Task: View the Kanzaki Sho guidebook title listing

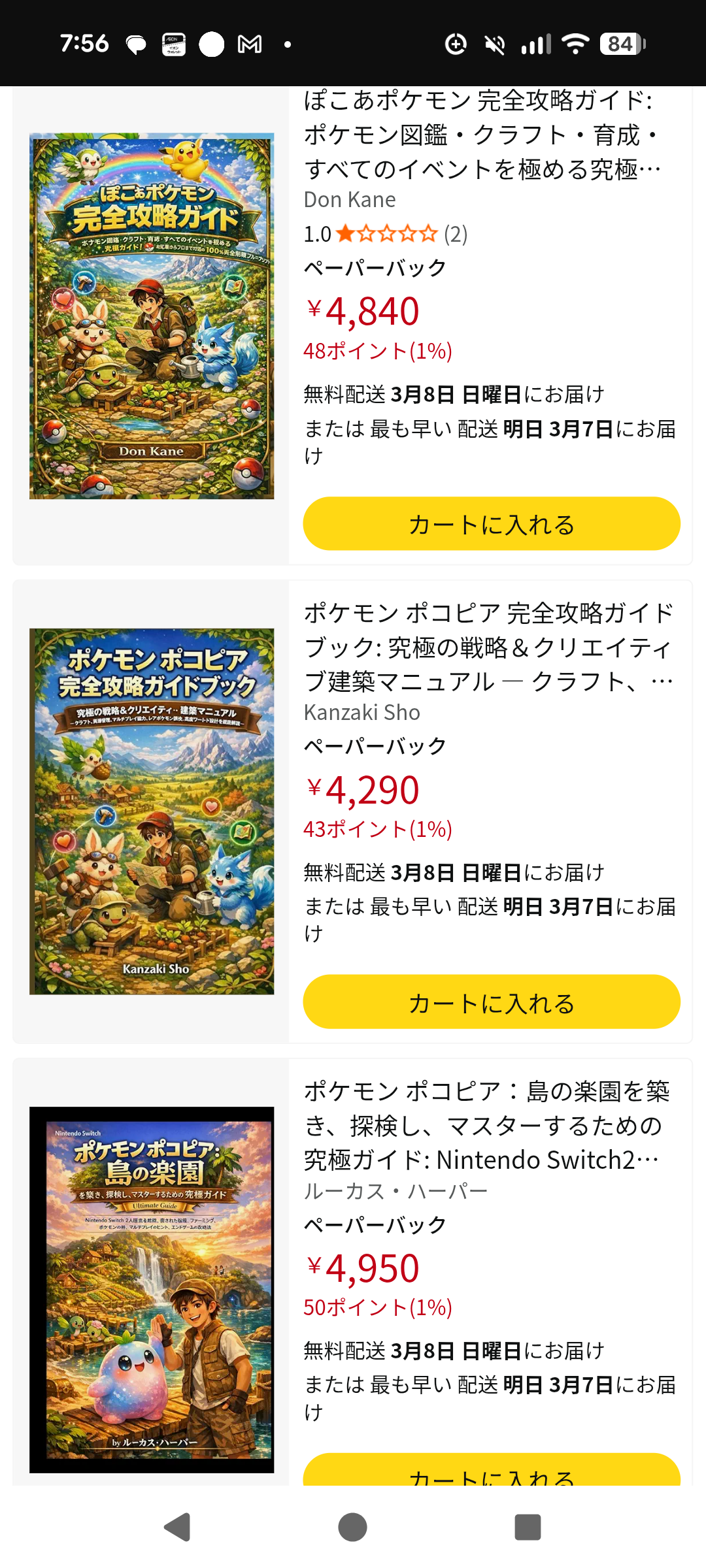Action: [x=489, y=647]
